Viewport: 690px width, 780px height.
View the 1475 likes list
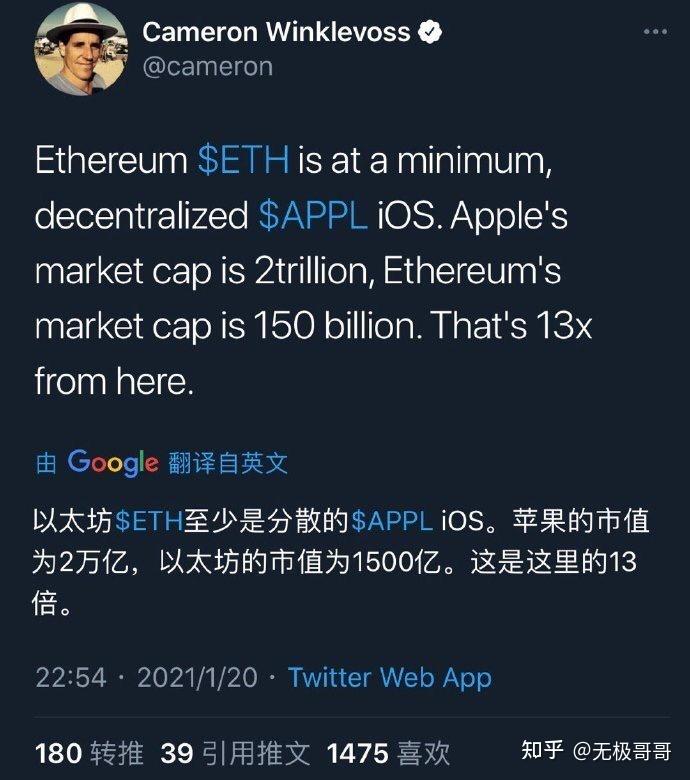point(388,752)
